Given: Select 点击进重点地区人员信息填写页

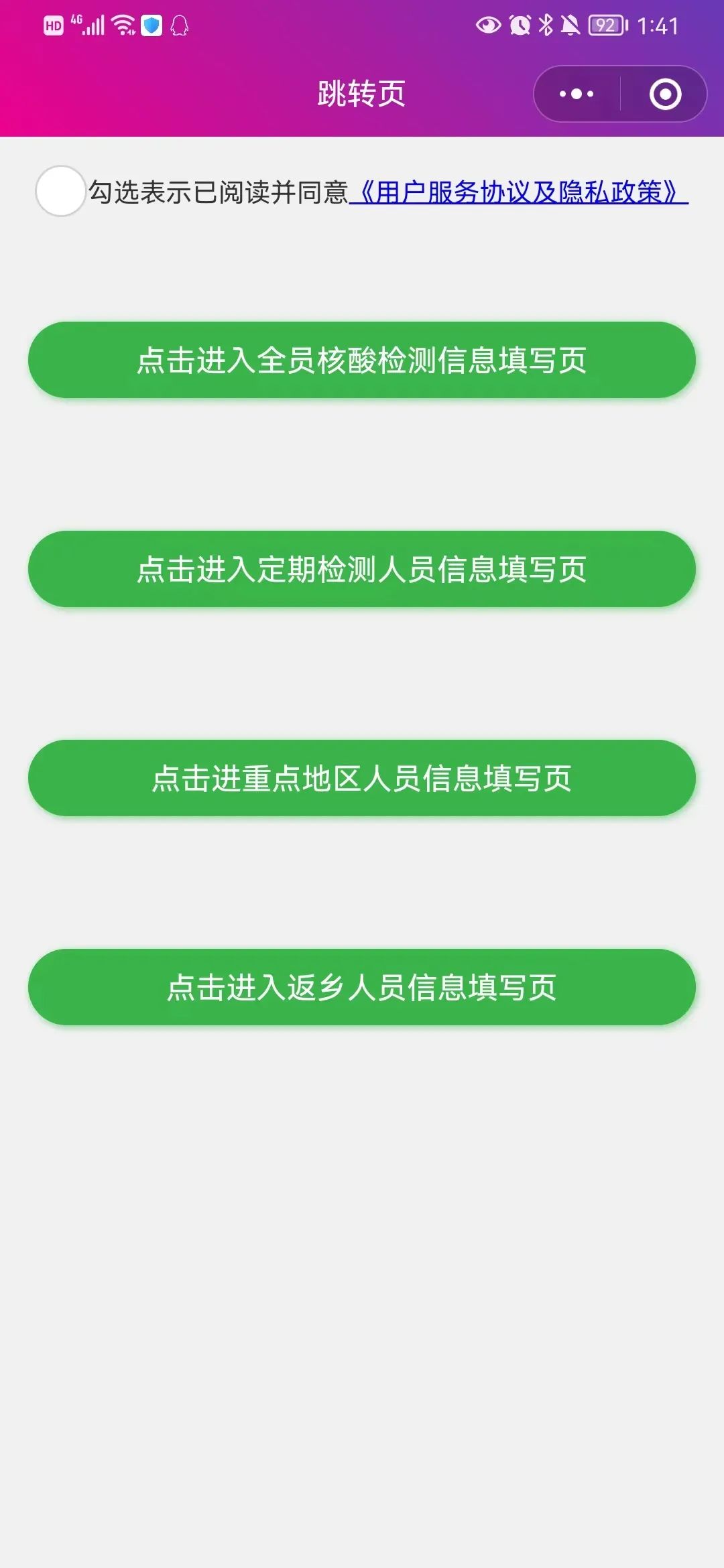Looking at the screenshot, I should (362, 778).
